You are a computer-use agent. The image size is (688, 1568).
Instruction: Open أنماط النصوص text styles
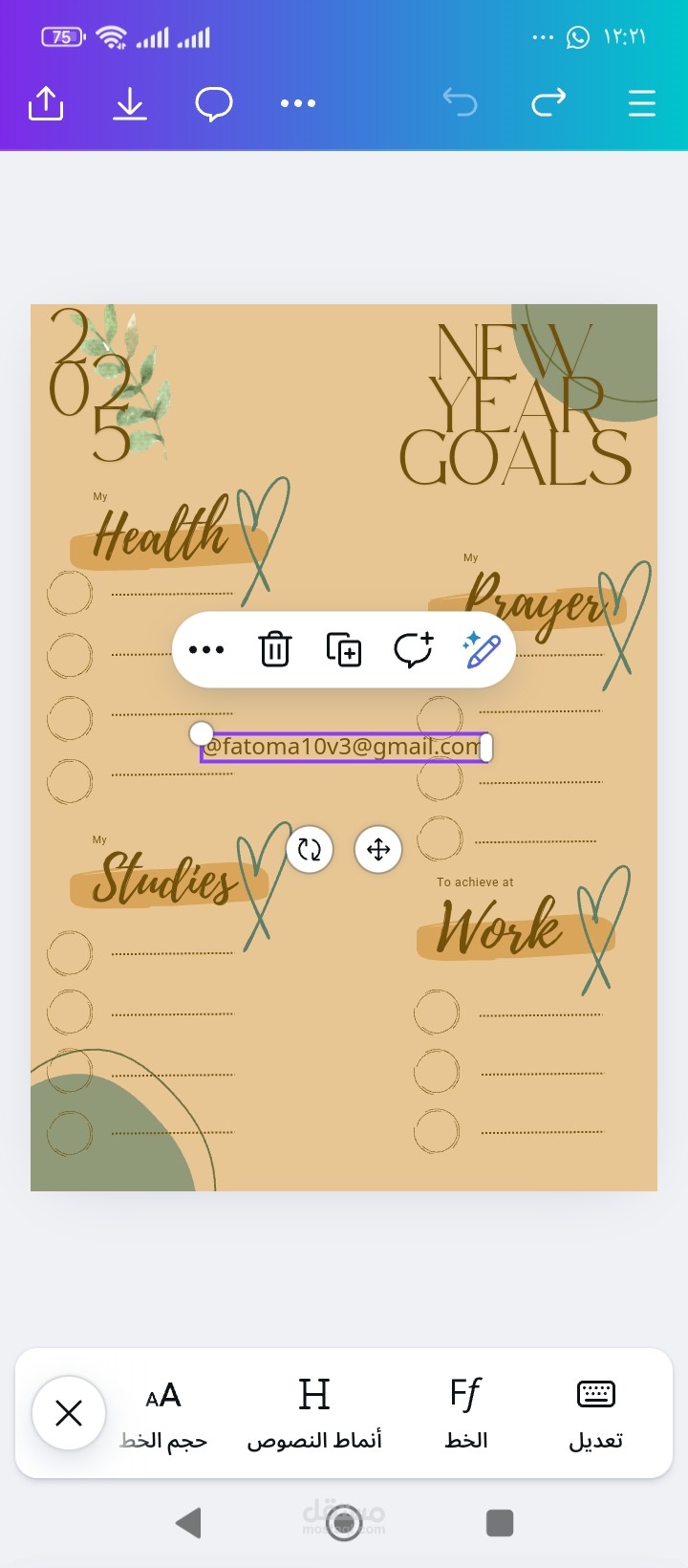point(314,1413)
